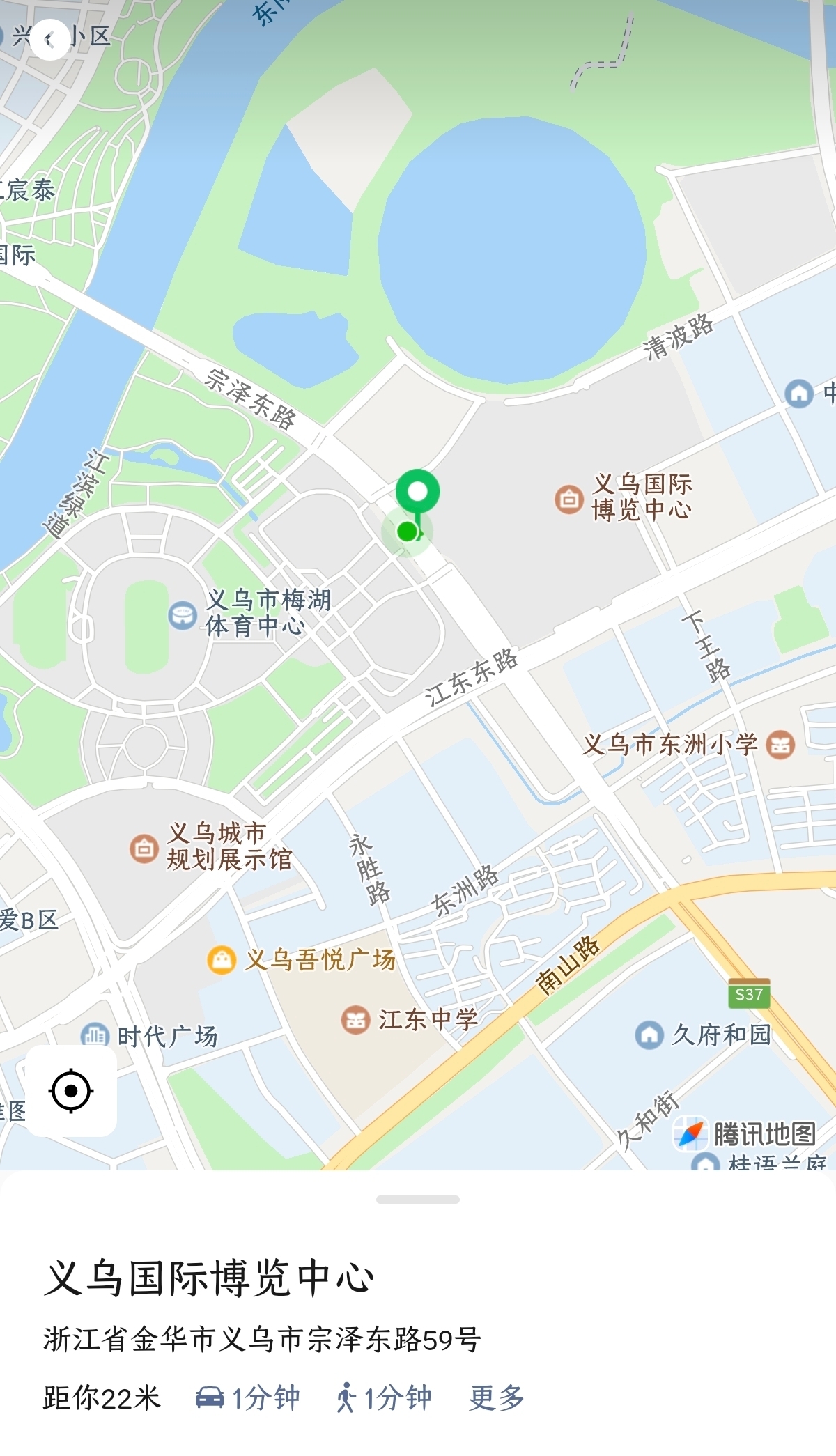Tap the green destination pin on map
Screen dimensions: 836x1456
click(418, 491)
